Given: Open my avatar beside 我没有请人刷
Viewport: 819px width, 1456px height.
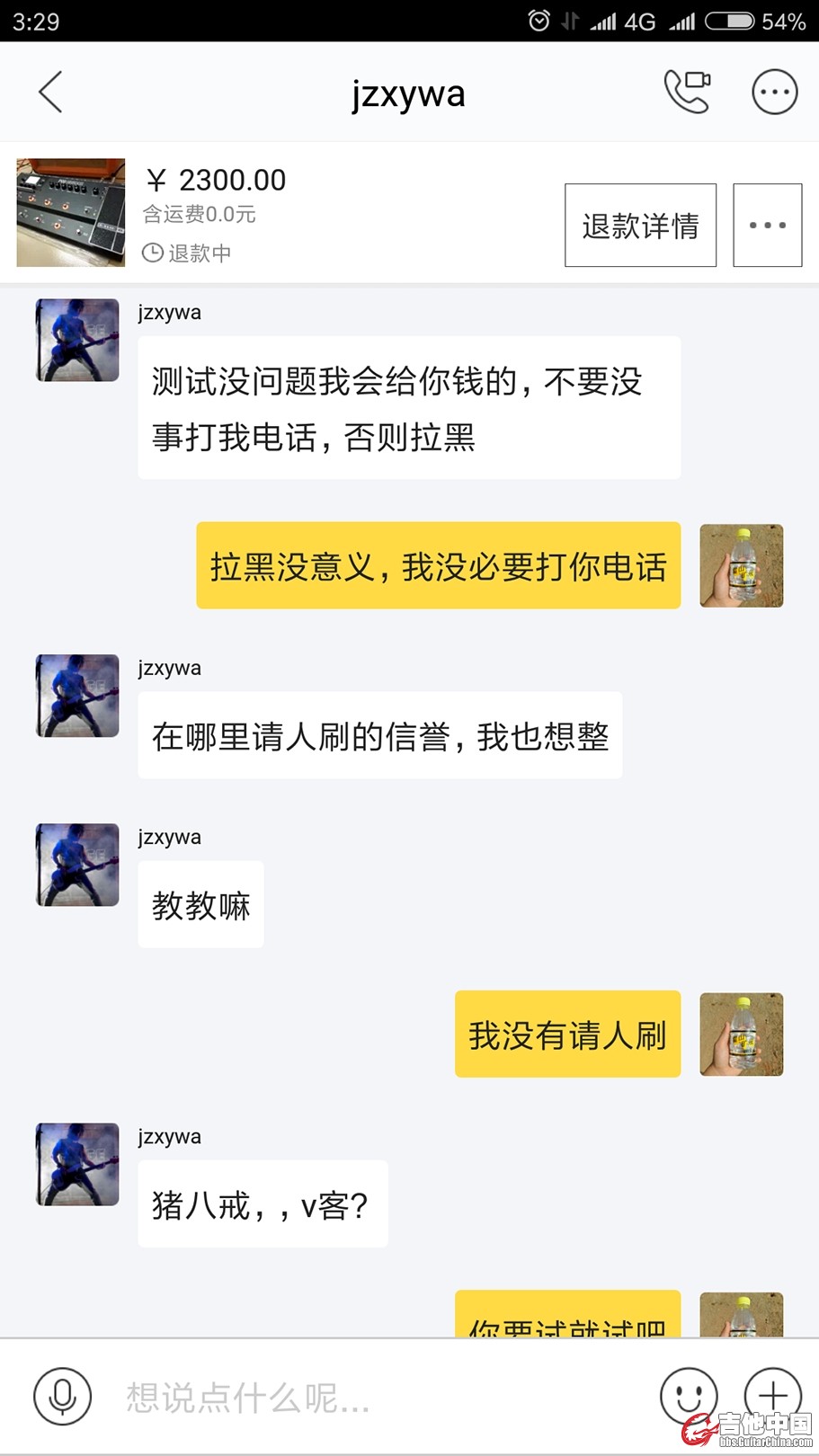Looking at the screenshot, I should (741, 1034).
